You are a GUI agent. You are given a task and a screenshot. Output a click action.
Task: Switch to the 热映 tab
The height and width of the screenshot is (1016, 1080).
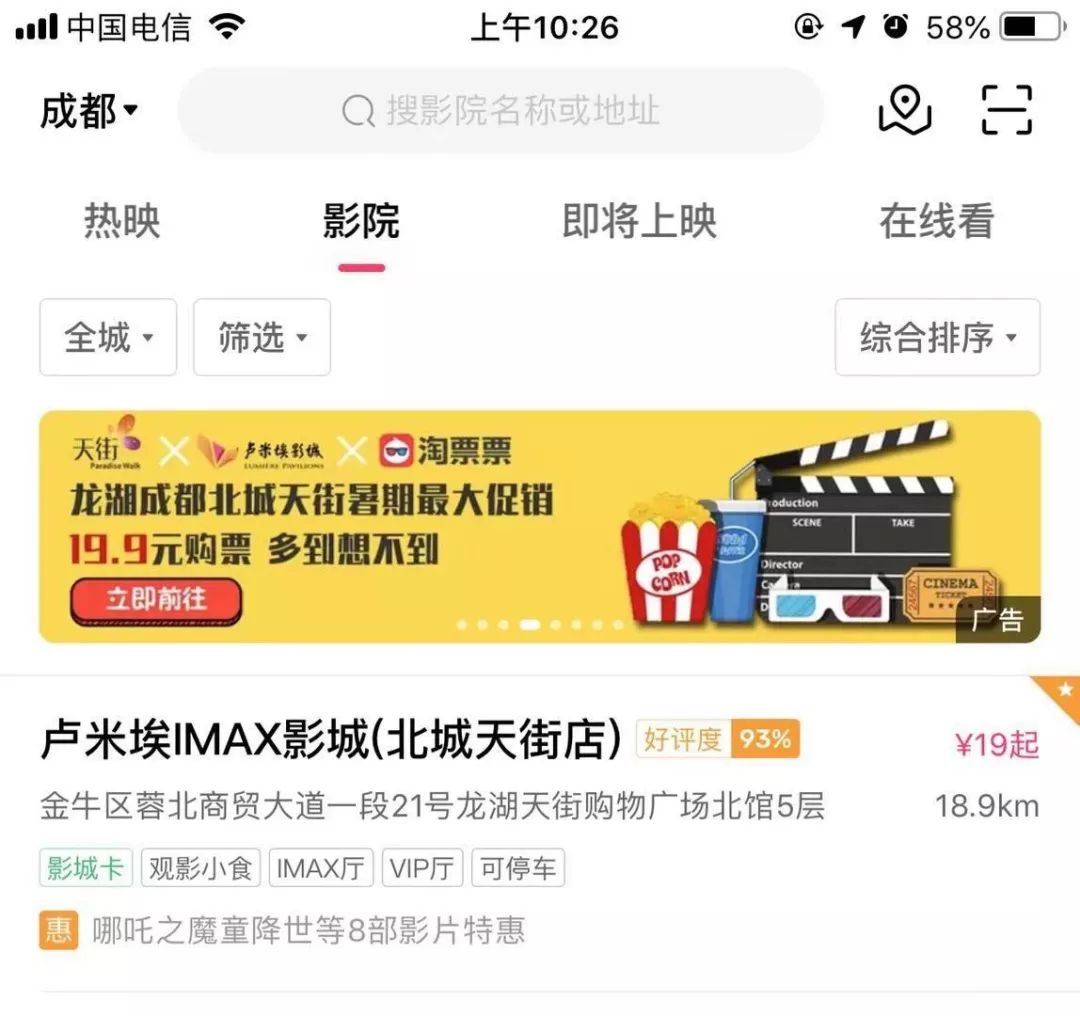[x=121, y=221]
